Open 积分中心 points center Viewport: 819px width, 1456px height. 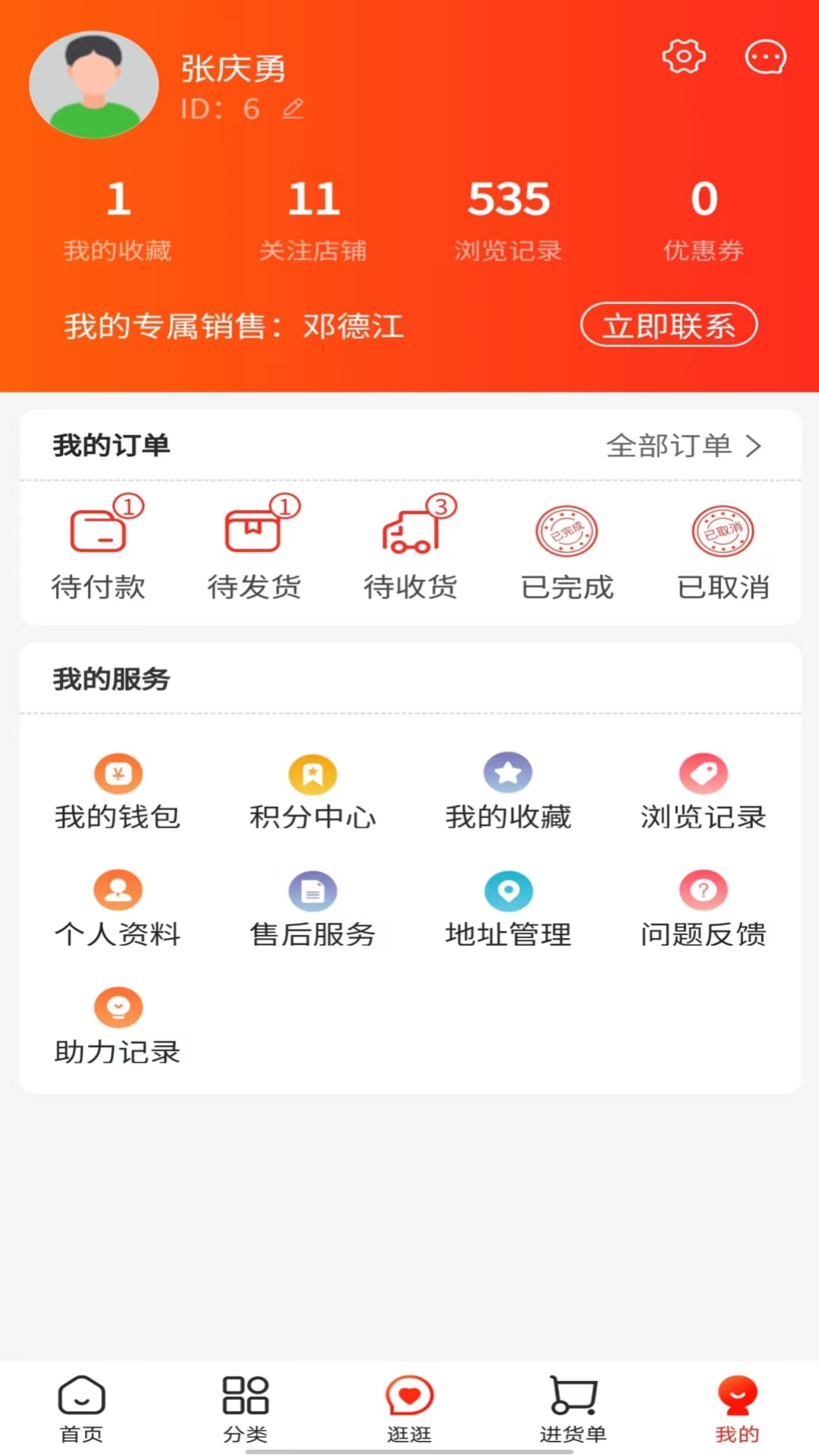click(312, 792)
